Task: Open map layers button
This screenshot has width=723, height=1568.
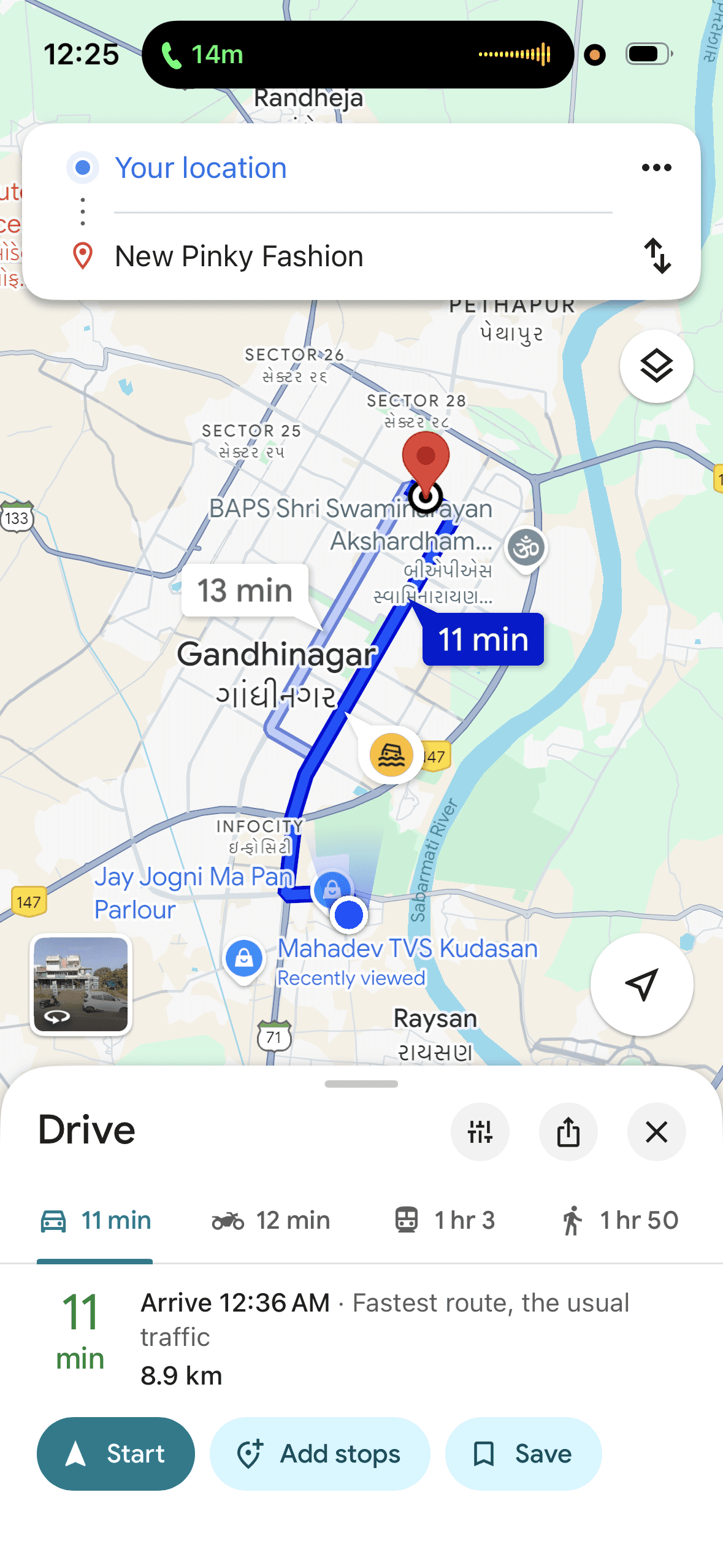Action: [x=656, y=366]
